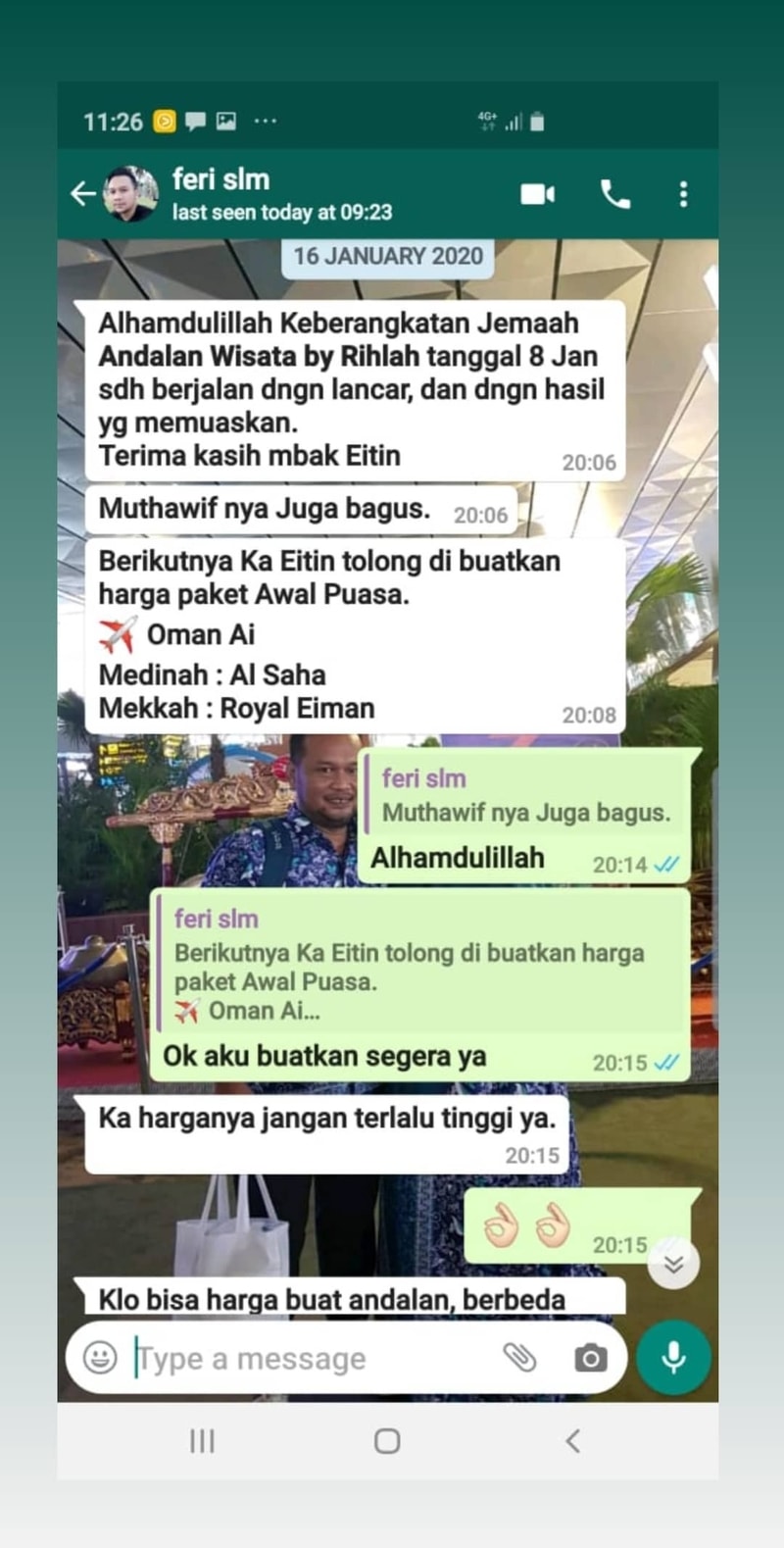The image size is (784, 1548).
Task: Start a video call with feri slm
Action: (x=537, y=194)
